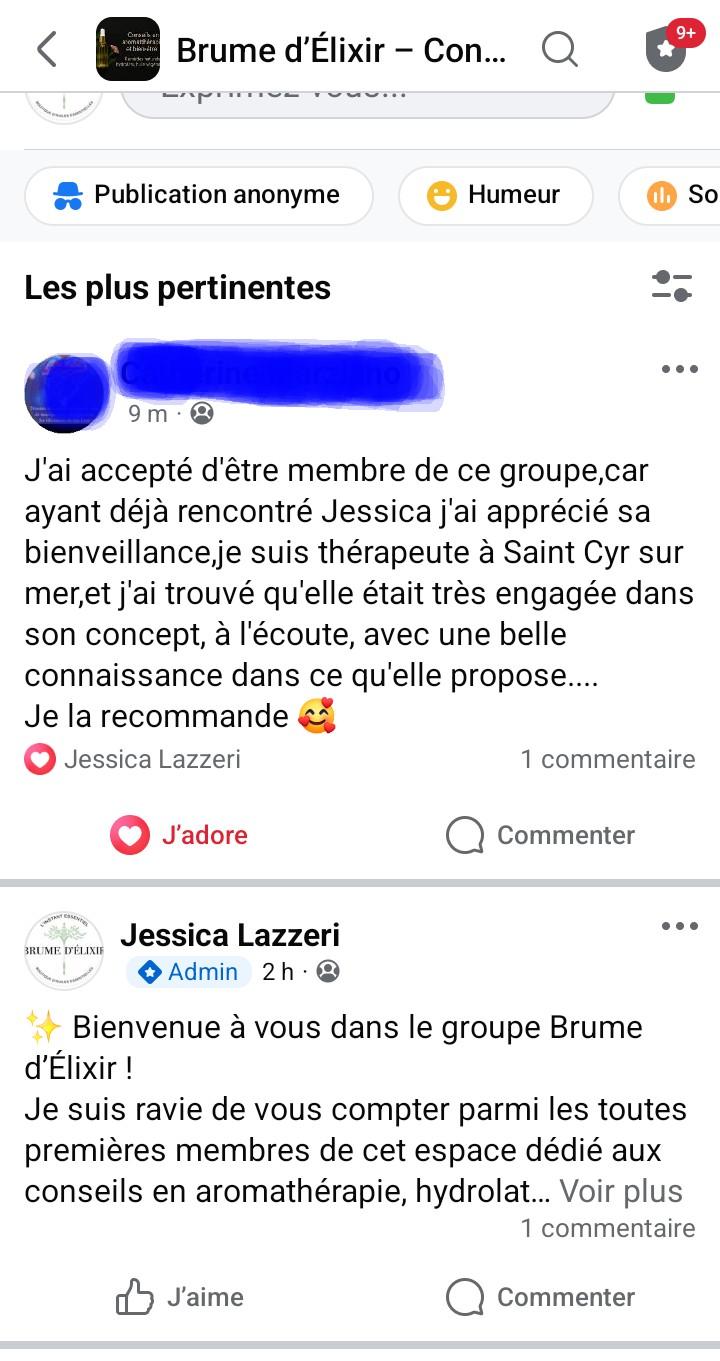Open the overflow menu on the therapist's post
This screenshot has height=1361, width=720.
(679, 369)
